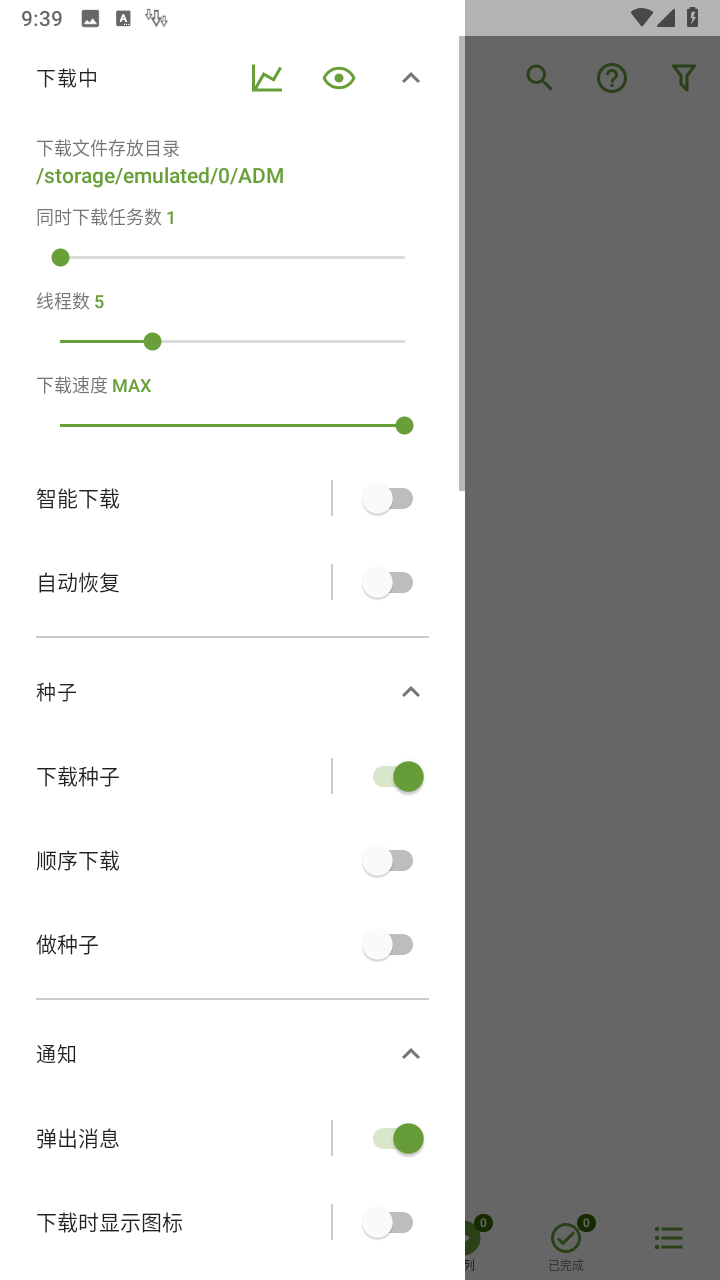Tap the 下载速度 slider track
720x1280 pixels.
[x=232, y=425]
